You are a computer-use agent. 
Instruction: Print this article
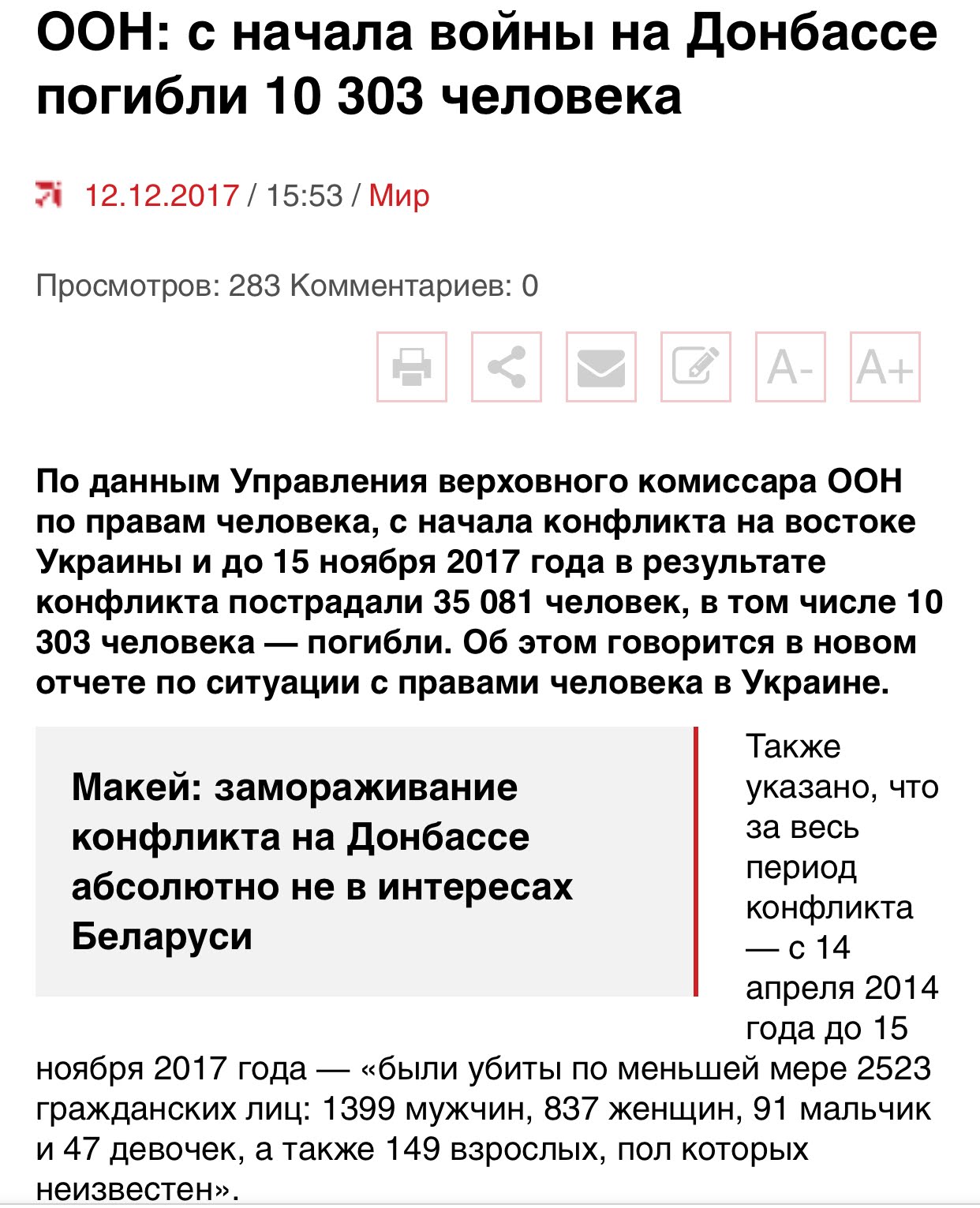[x=412, y=367]
